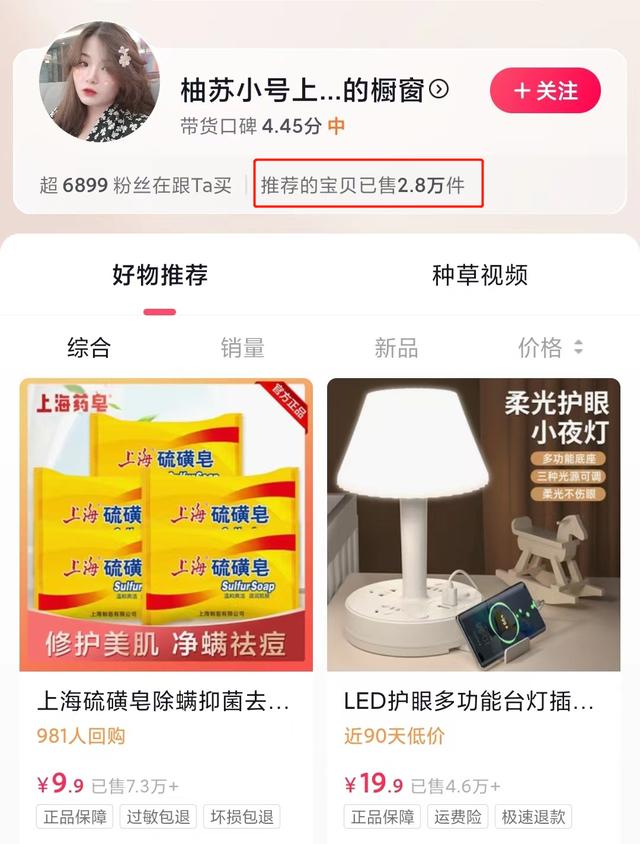Follow the shop with 关注 button
The height and width of the screenshot is (844, 640).
click(545, 91)
